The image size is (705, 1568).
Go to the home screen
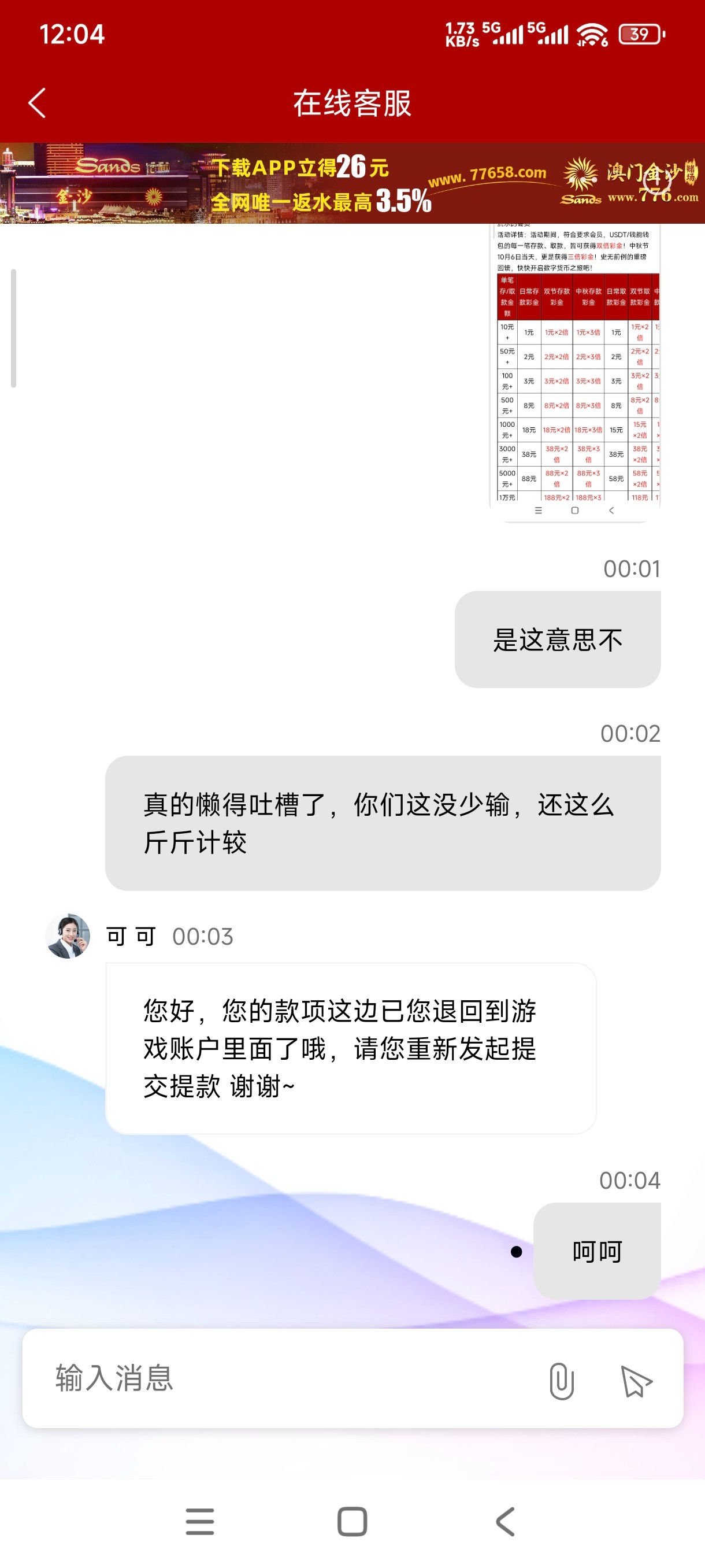click(352, 1521)
